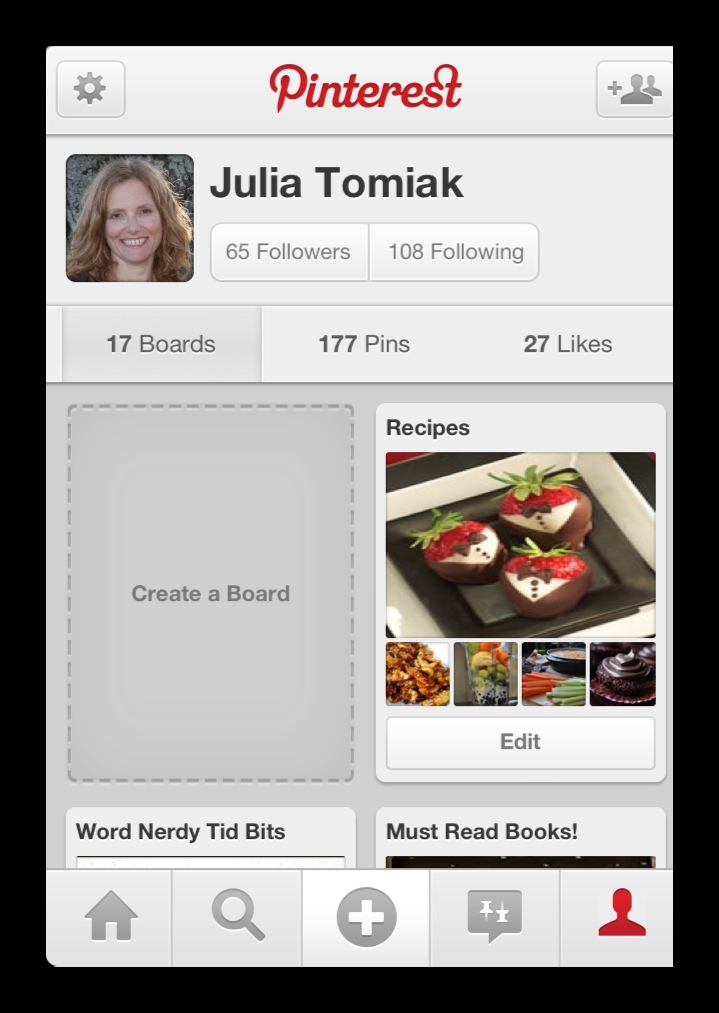
Task: View the 108 Following list
Action: click(x=455, y=252)
